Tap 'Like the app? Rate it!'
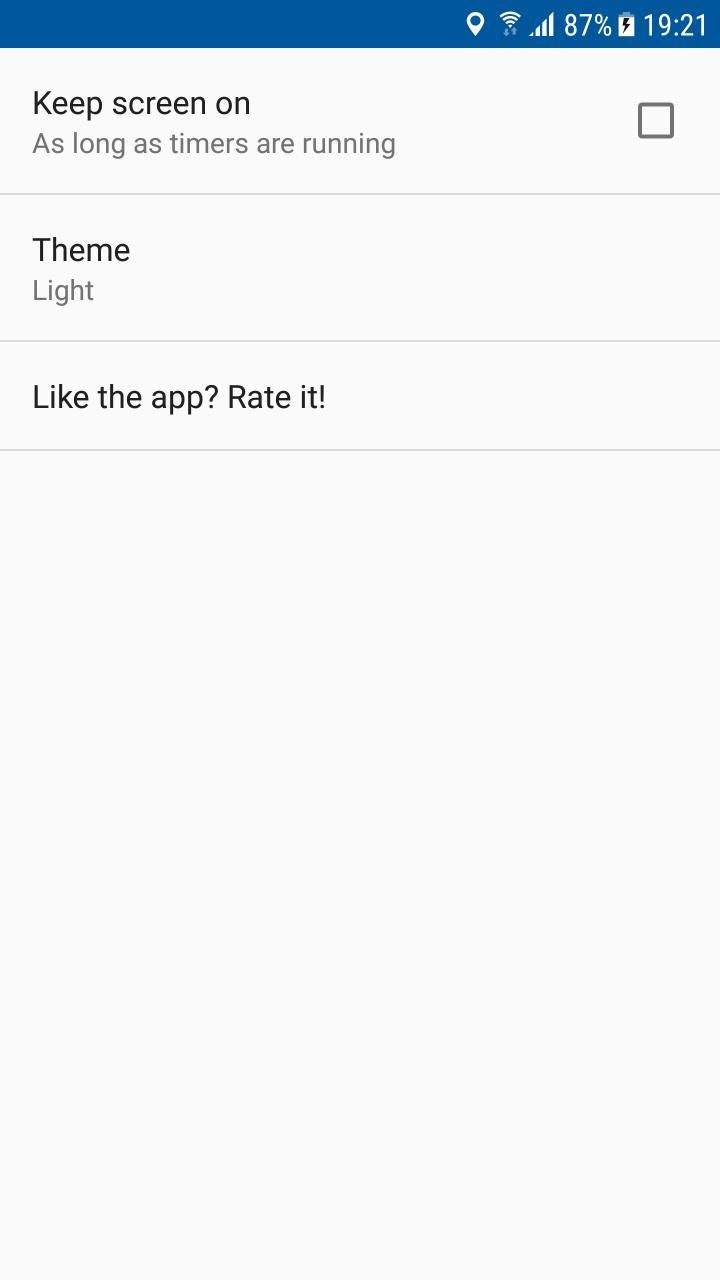The image size is (720, 1280). pos(180,396)
